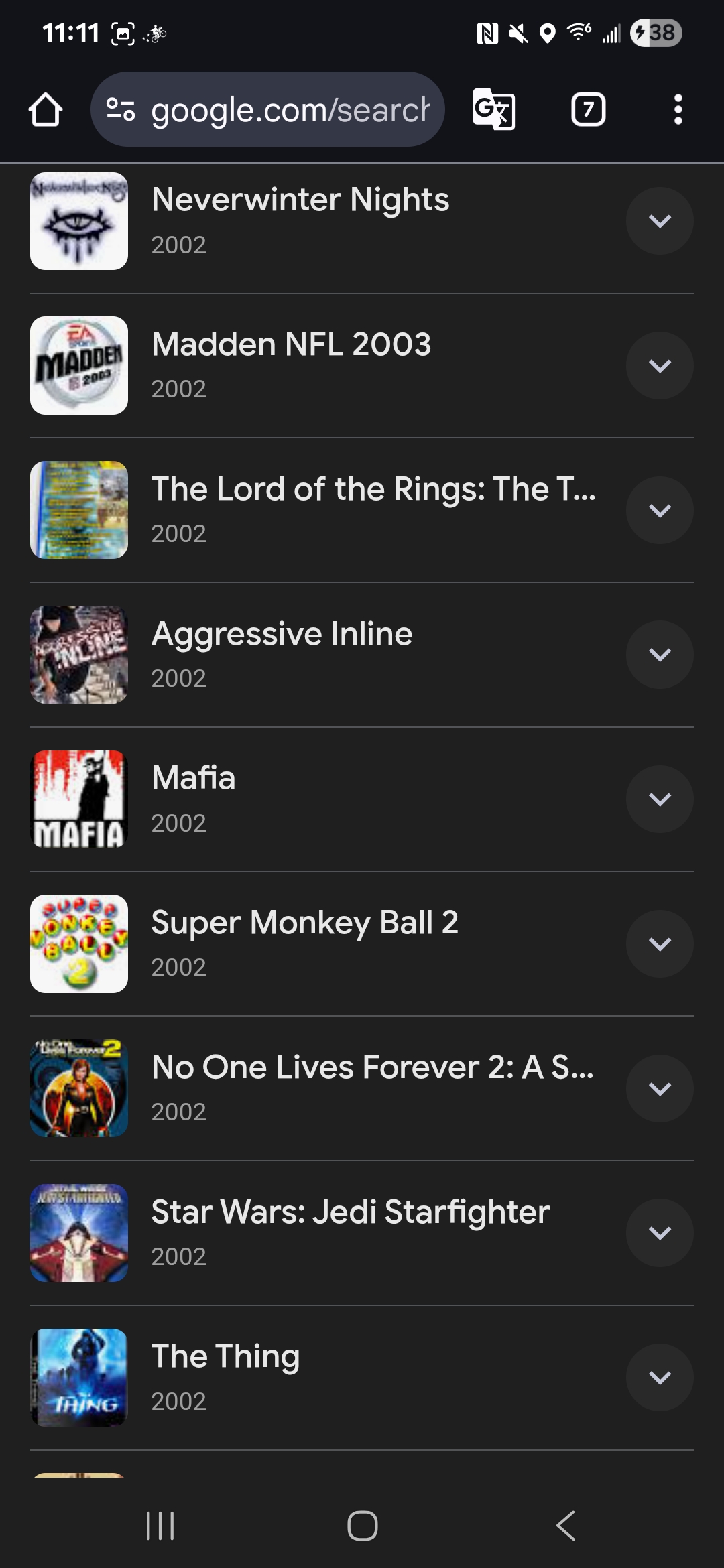The height and width of the screenshot is (1568, 724).
Task: Go back using the system back button
Action: coord(566,1526)
